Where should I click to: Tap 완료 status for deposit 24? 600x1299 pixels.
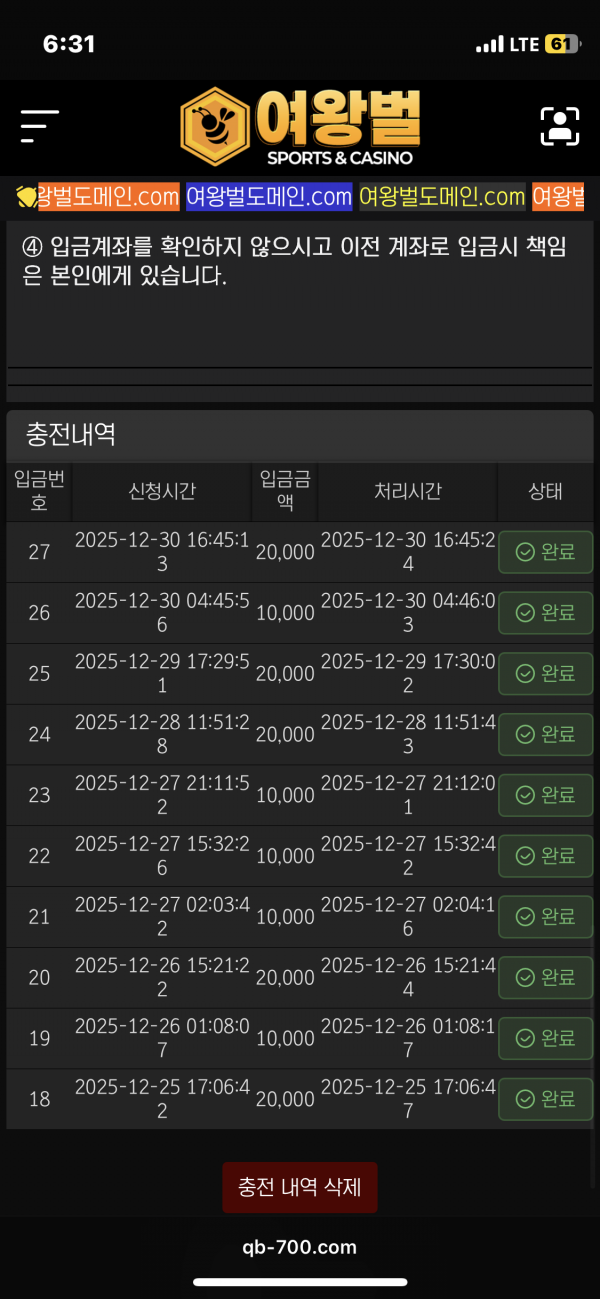click(545, 734)
